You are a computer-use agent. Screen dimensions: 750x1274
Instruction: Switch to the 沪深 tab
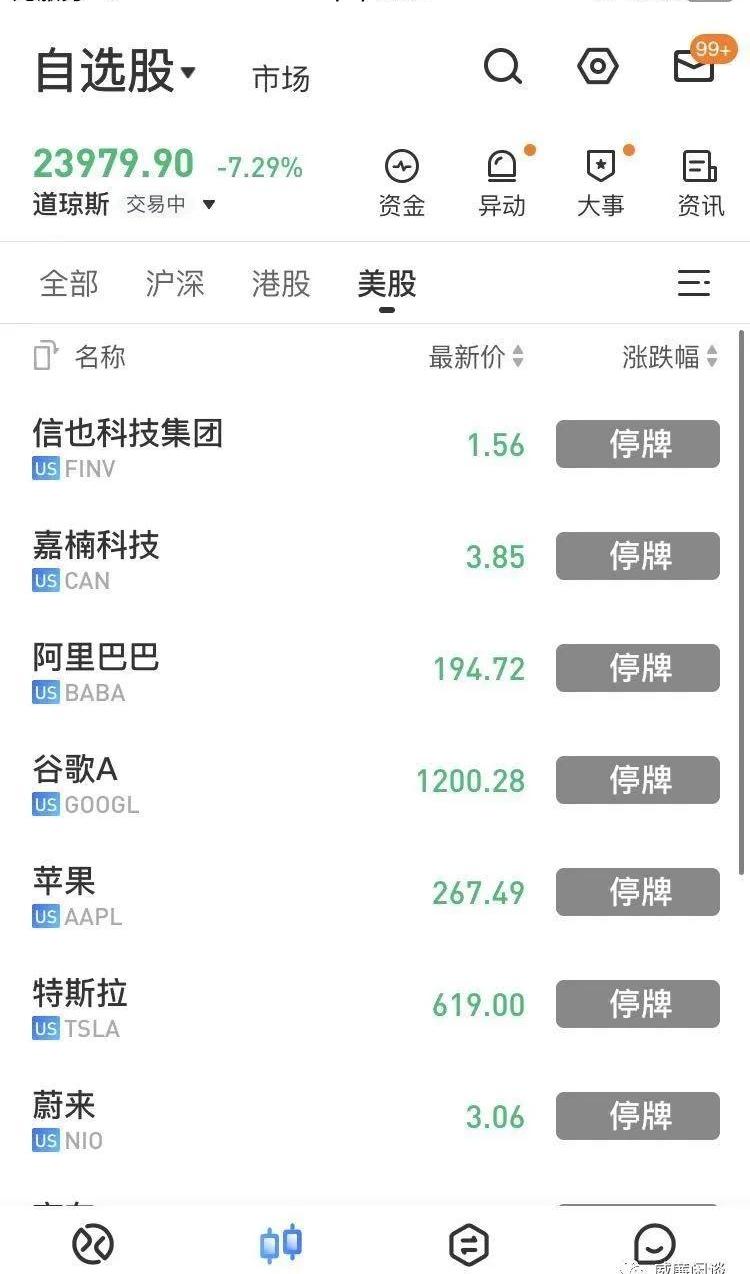pyautogui.click(x=175, y=284)
